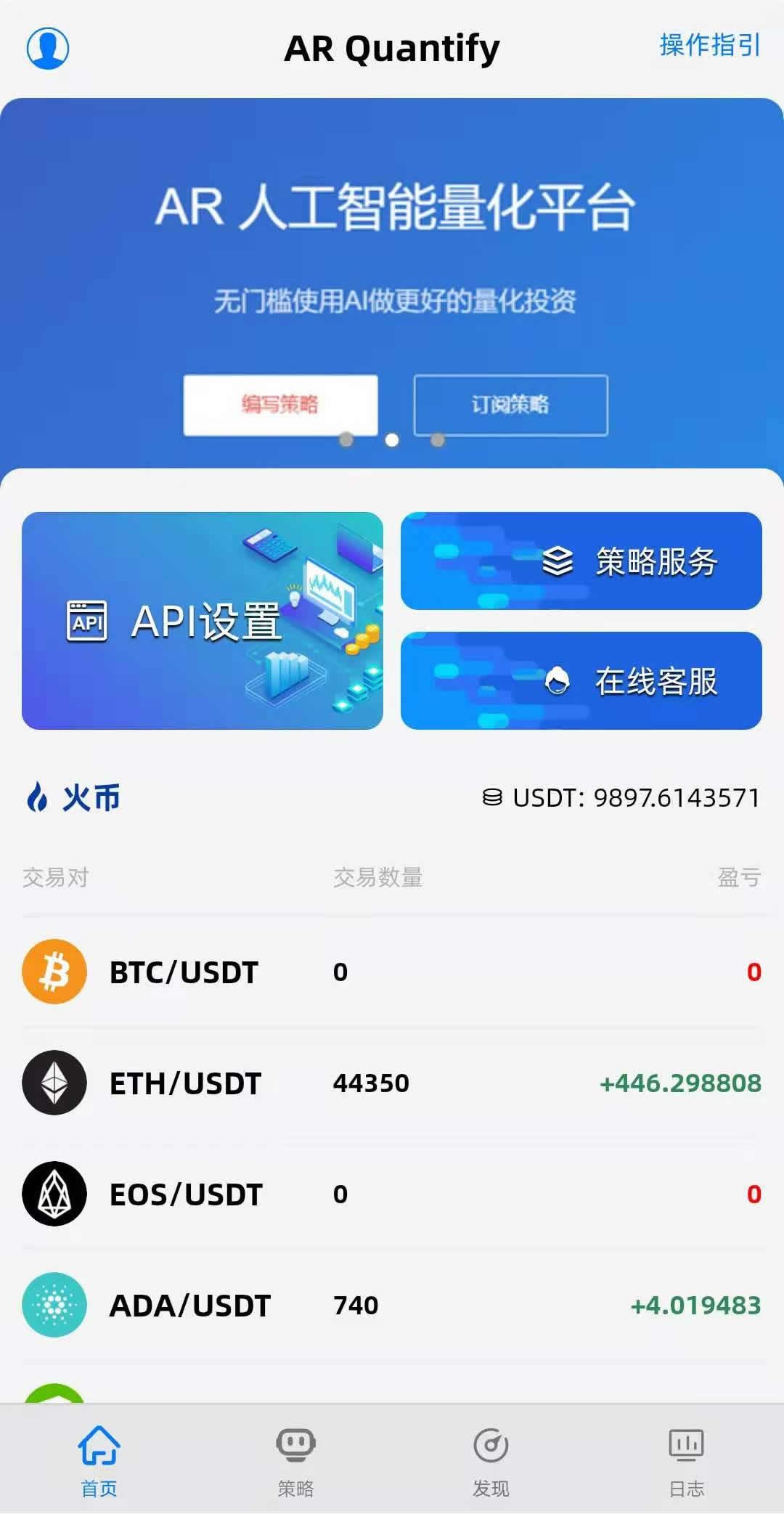Click the USDT balance coin icon
784x1514 pixels.
click(494, 797)
